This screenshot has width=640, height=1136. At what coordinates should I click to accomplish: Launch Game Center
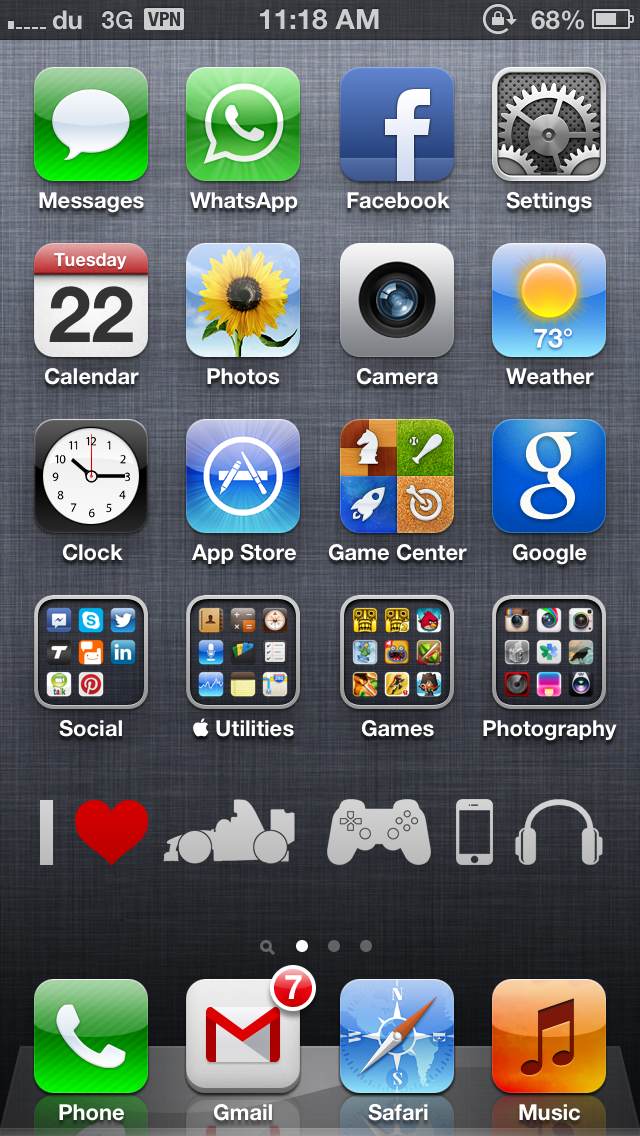396,476
